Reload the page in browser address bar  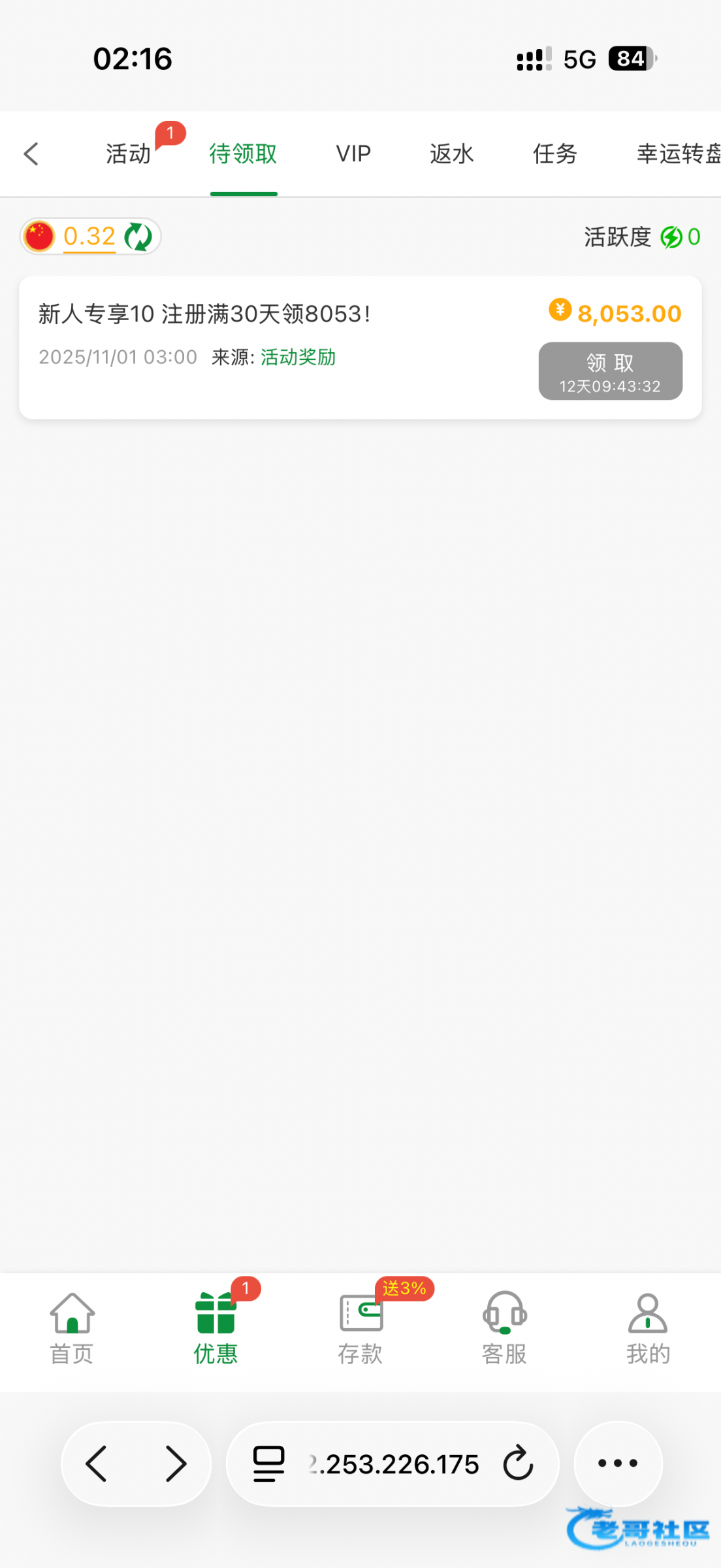519,1463
